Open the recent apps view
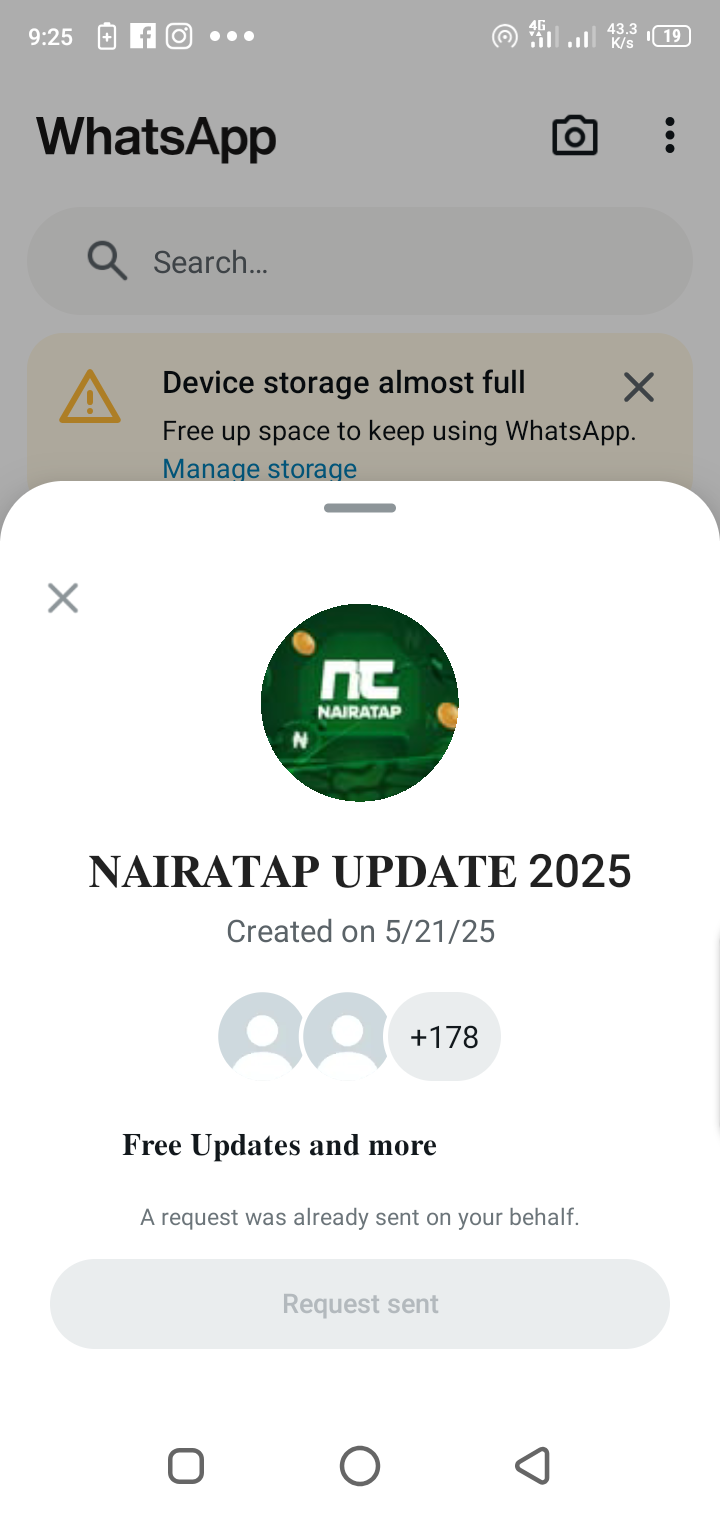720x1520 pixels. click(186, 1466)
